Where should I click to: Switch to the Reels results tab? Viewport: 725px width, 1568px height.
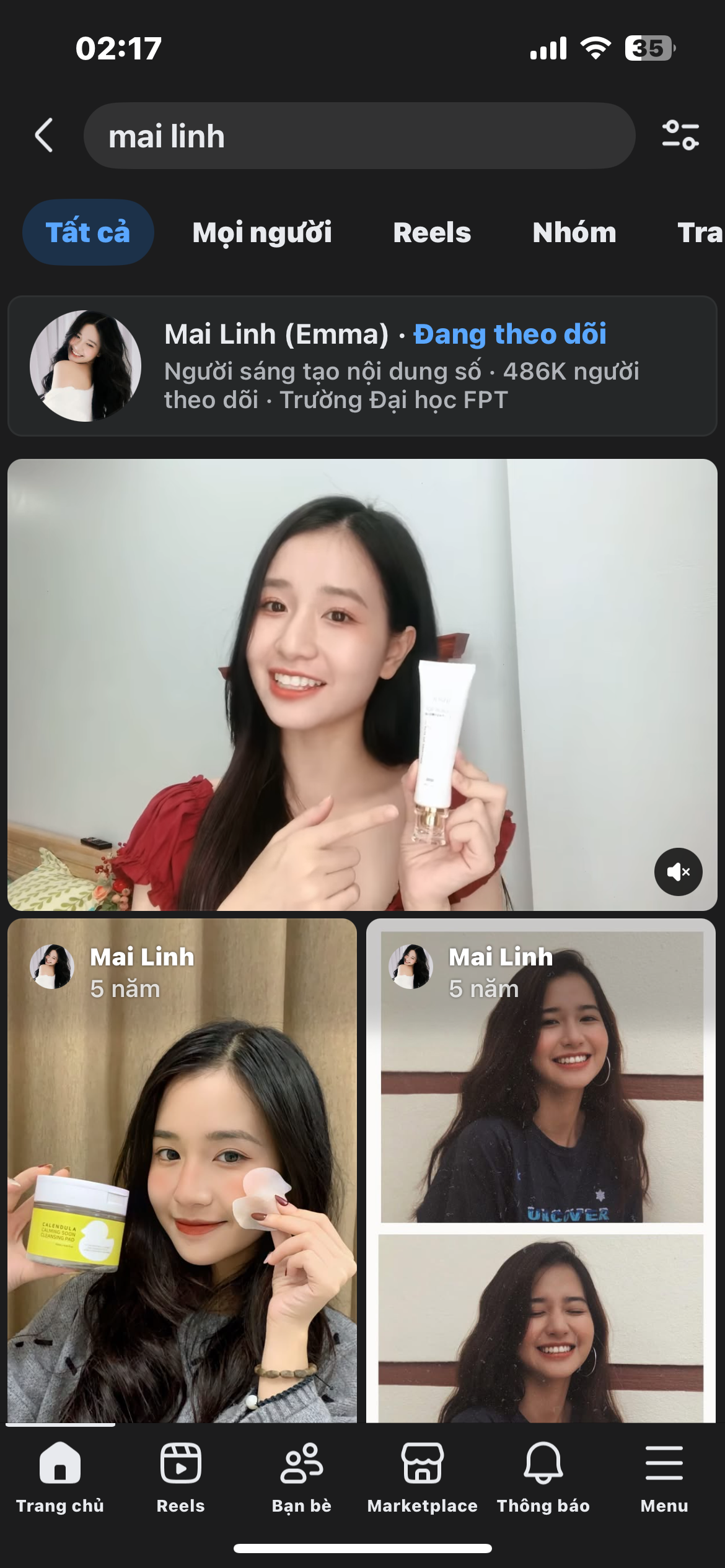(x=432, y=233)
